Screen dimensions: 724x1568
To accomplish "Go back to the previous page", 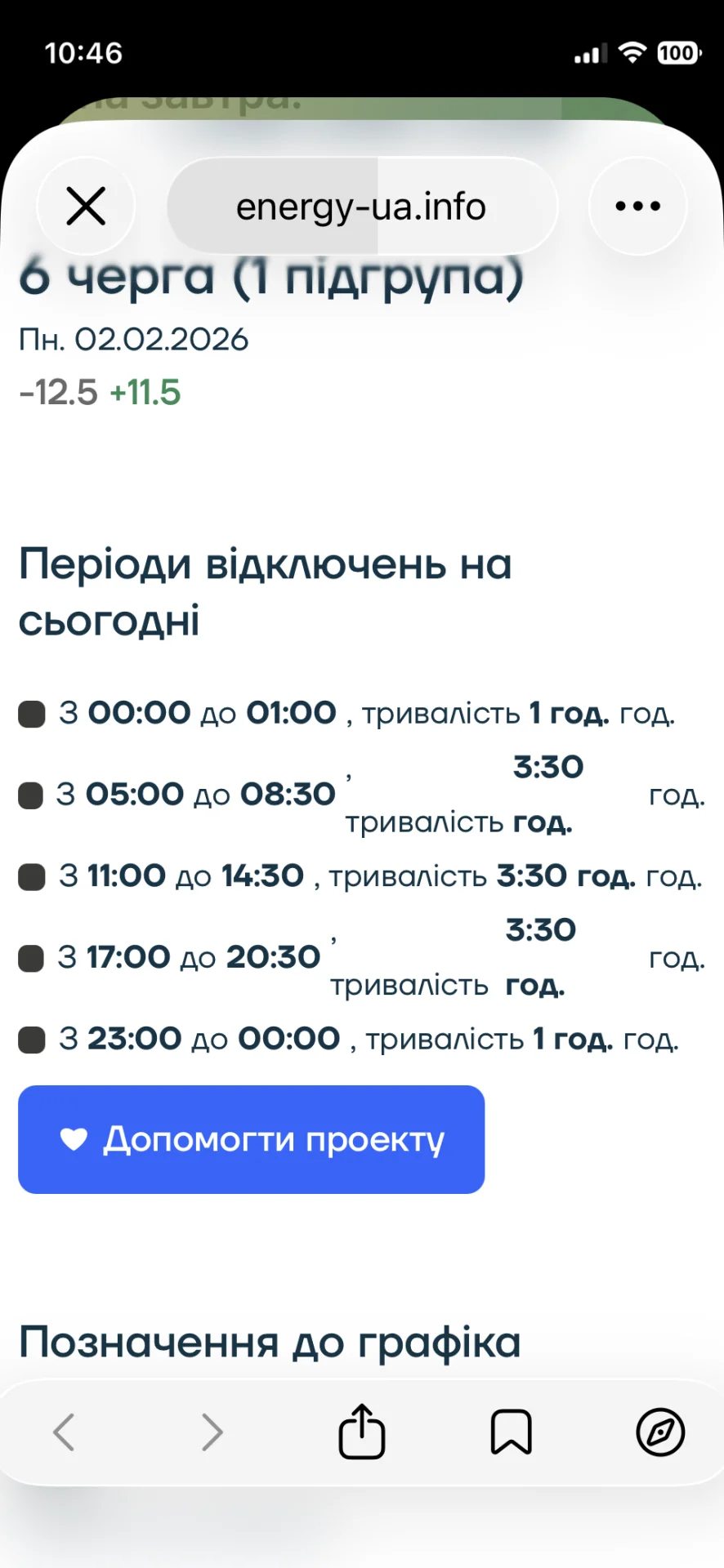I will (64, 1432).
